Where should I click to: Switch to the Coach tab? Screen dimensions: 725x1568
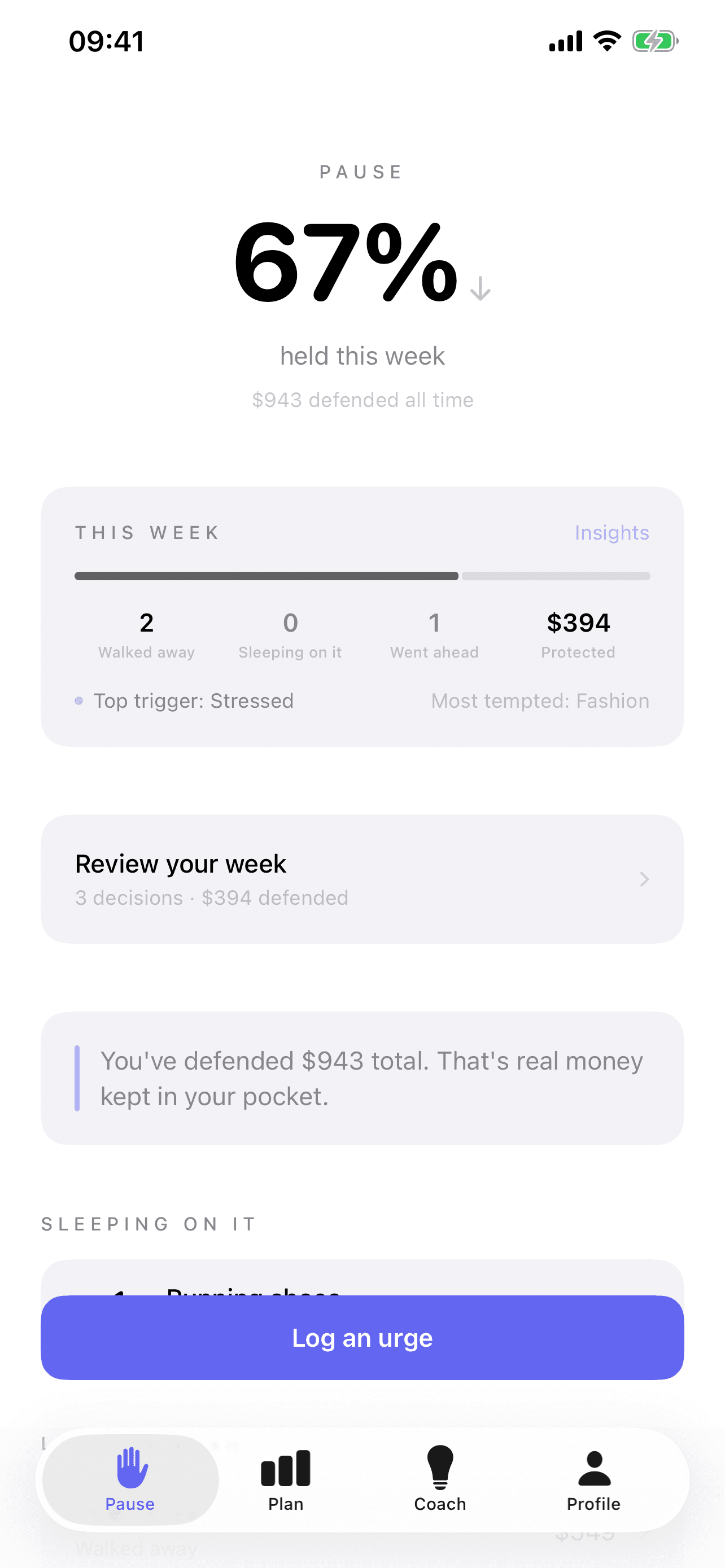coord(439,1482)
